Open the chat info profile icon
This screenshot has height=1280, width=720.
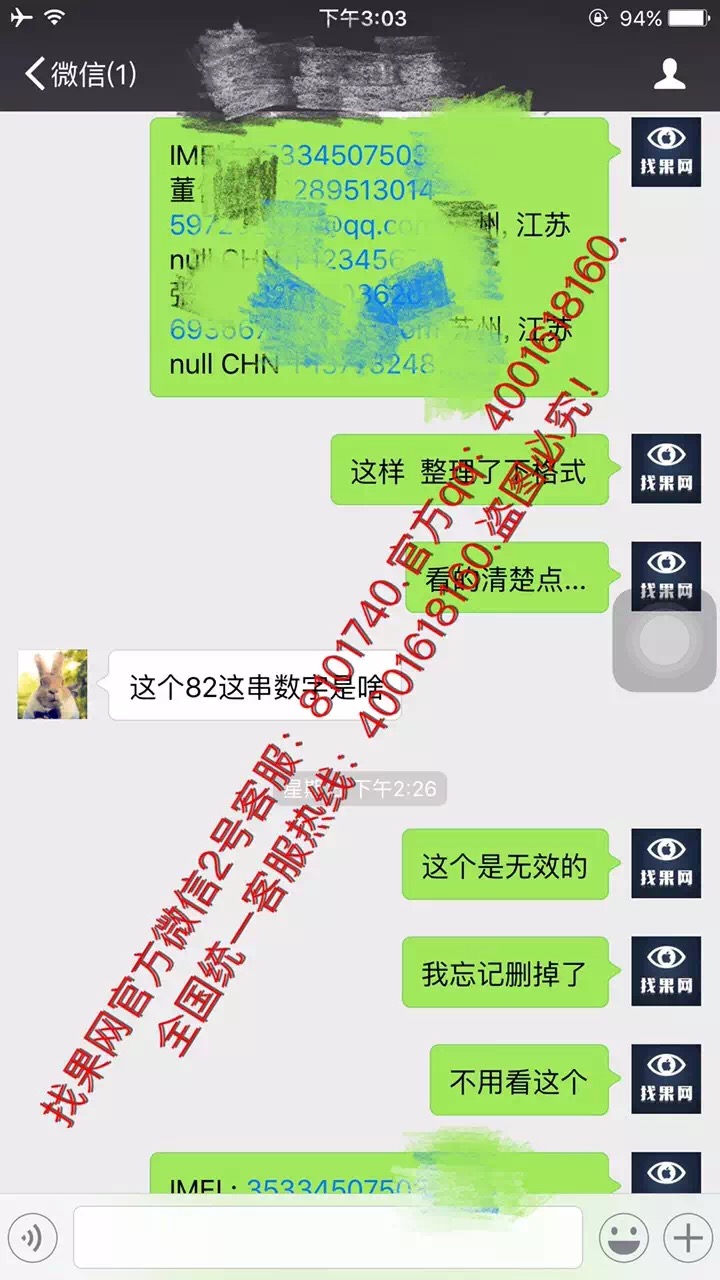(669, 74)
